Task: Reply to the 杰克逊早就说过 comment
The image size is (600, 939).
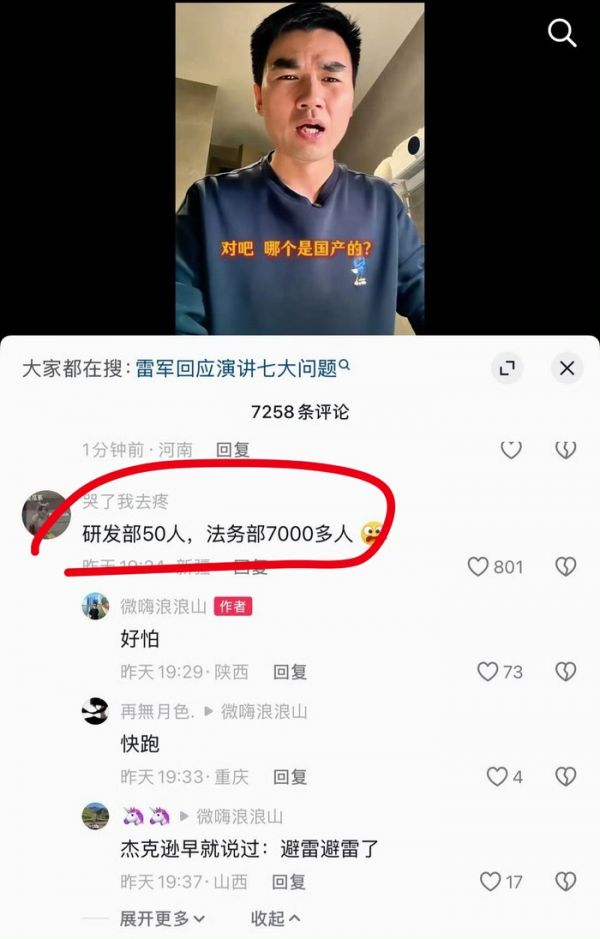Action: (290, 882)
